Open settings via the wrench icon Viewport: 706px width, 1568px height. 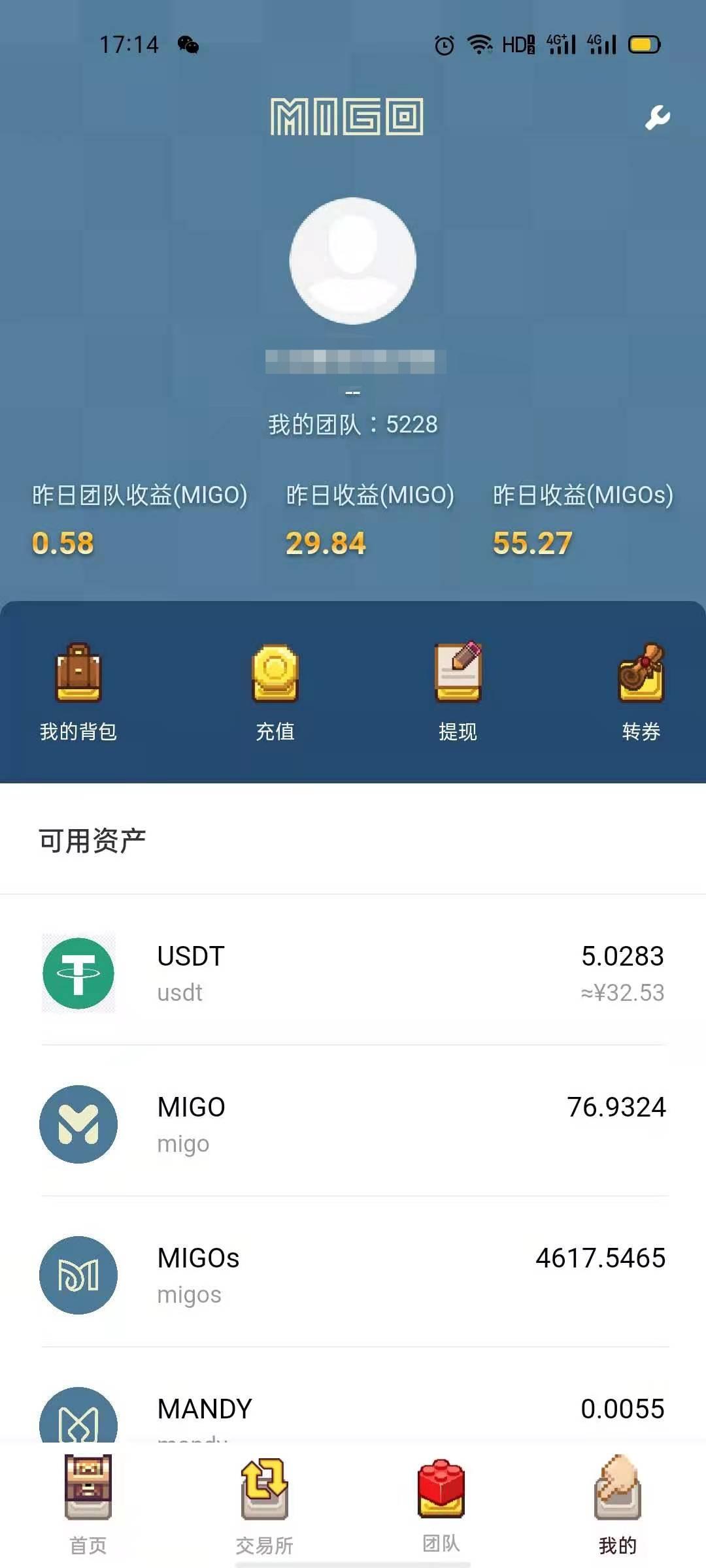click(657, 118)
